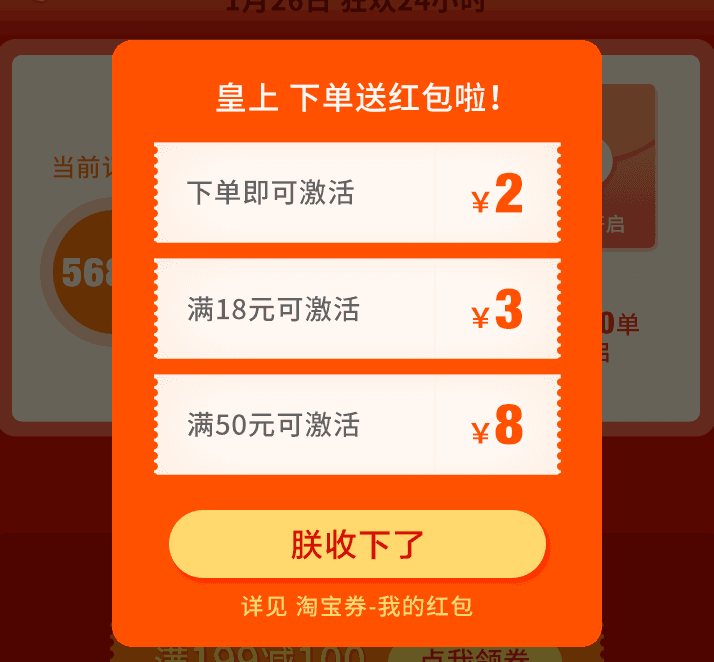Select the 下单即可激活 ¥2 red packet
This screenshot has width=714, height=662.
click(x=357, y=193)
